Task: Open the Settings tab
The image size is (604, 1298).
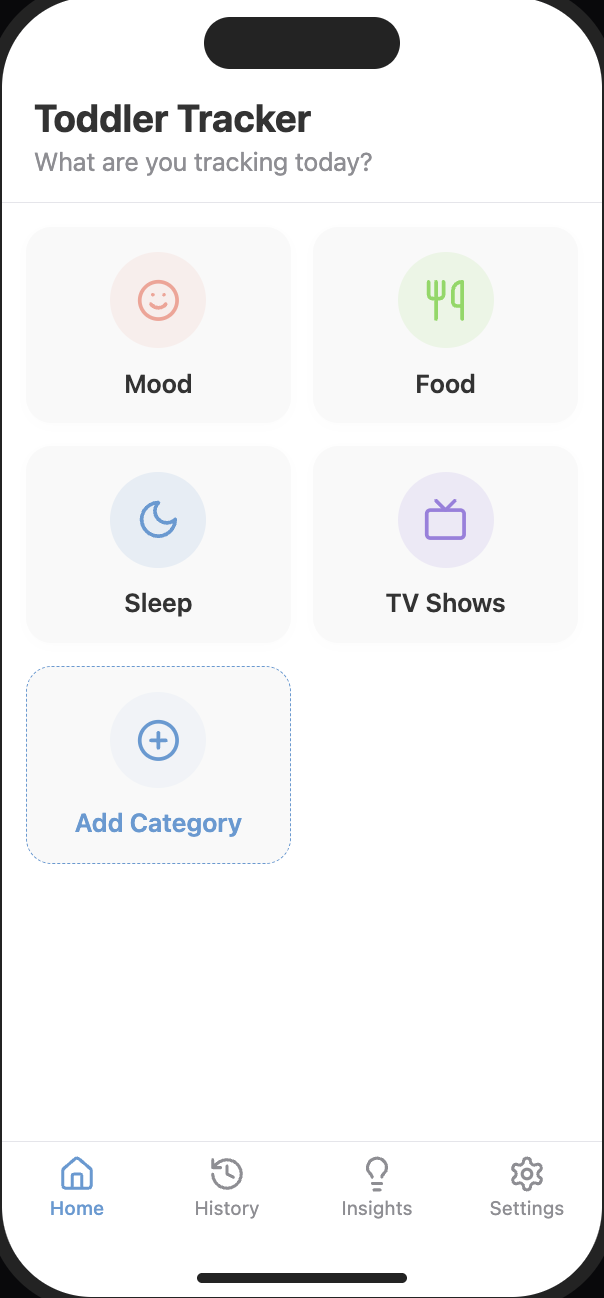Action: coord(527,1187)
